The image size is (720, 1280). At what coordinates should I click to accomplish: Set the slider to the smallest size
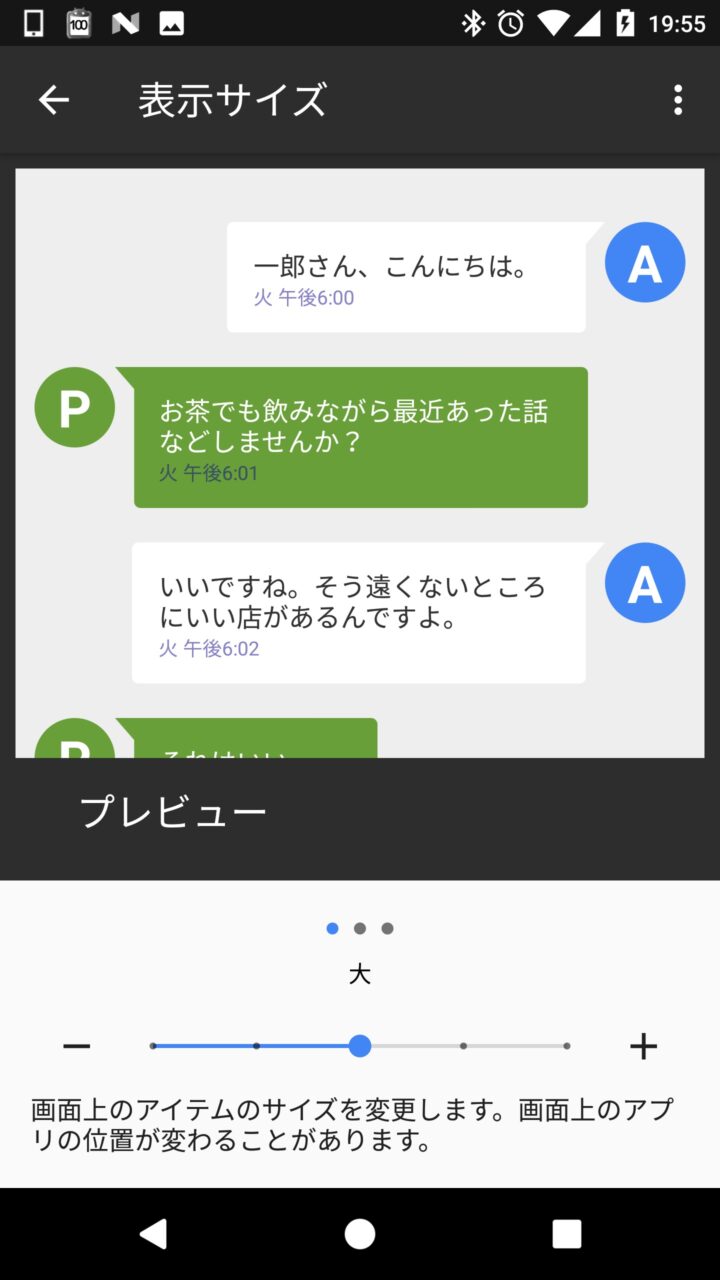[x=153, y=1046]
